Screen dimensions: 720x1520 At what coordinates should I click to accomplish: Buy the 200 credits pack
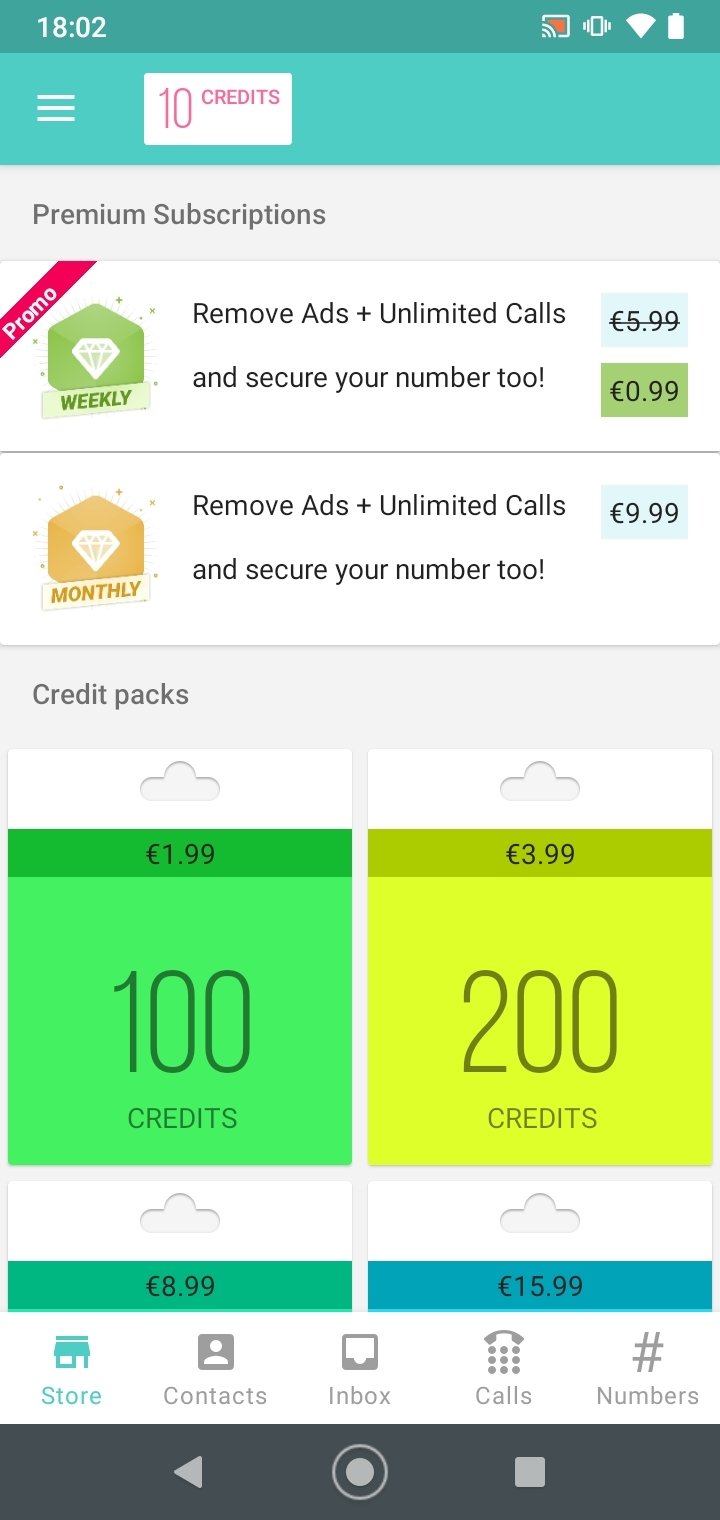click(x=540, y=957)
